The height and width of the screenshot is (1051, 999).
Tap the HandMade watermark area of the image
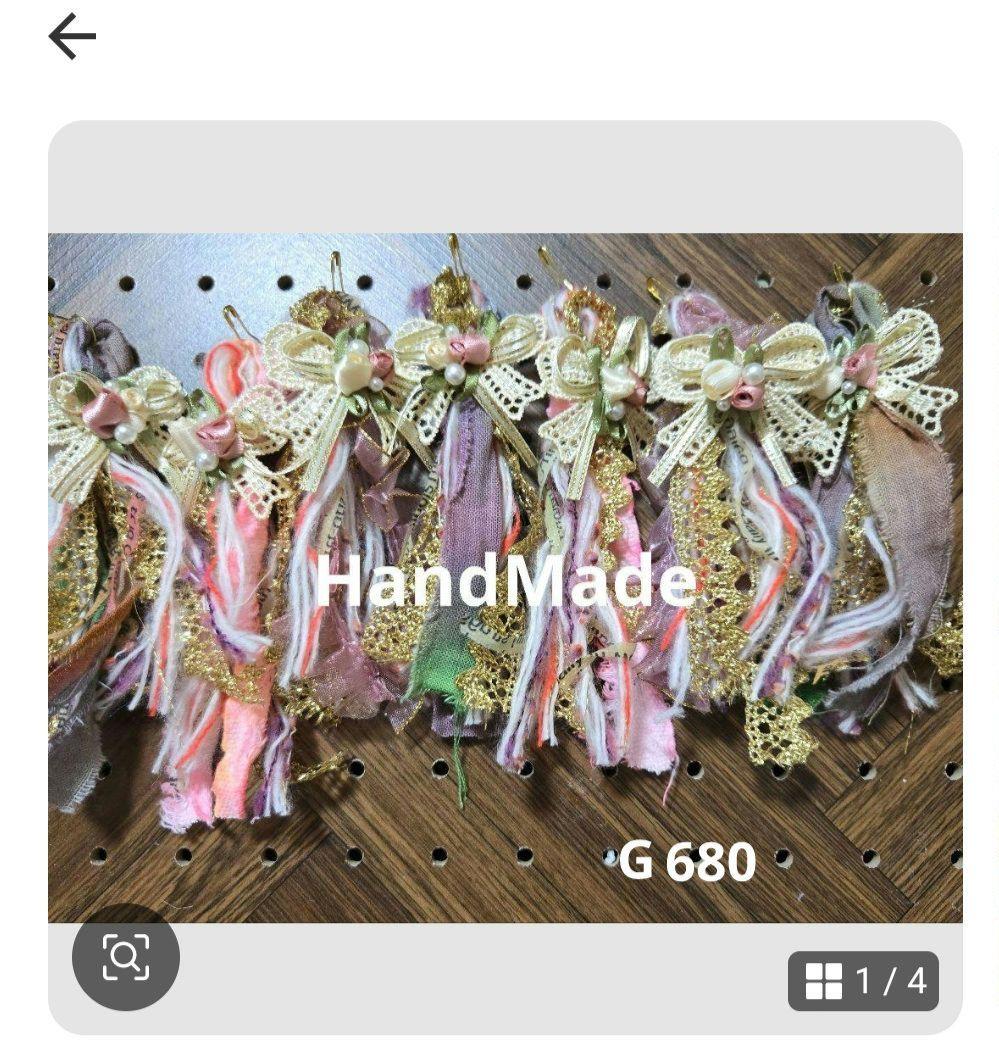pos(500,580)
